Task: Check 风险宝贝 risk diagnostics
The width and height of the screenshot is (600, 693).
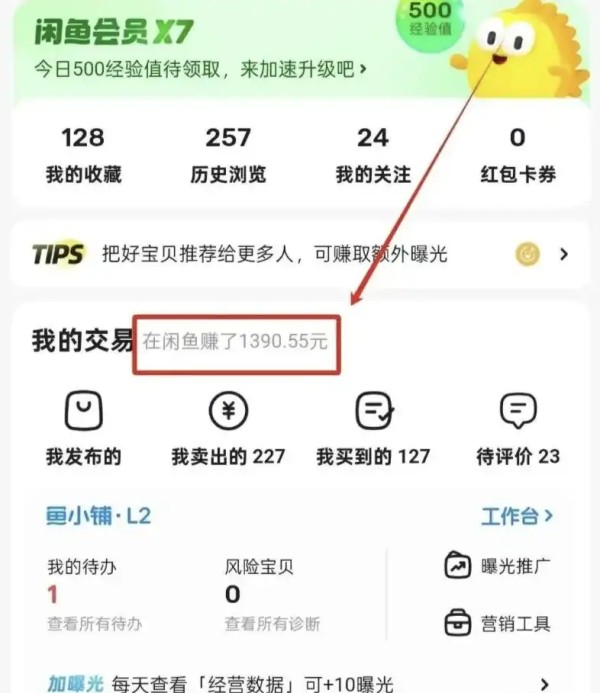Action: (272, 623)
